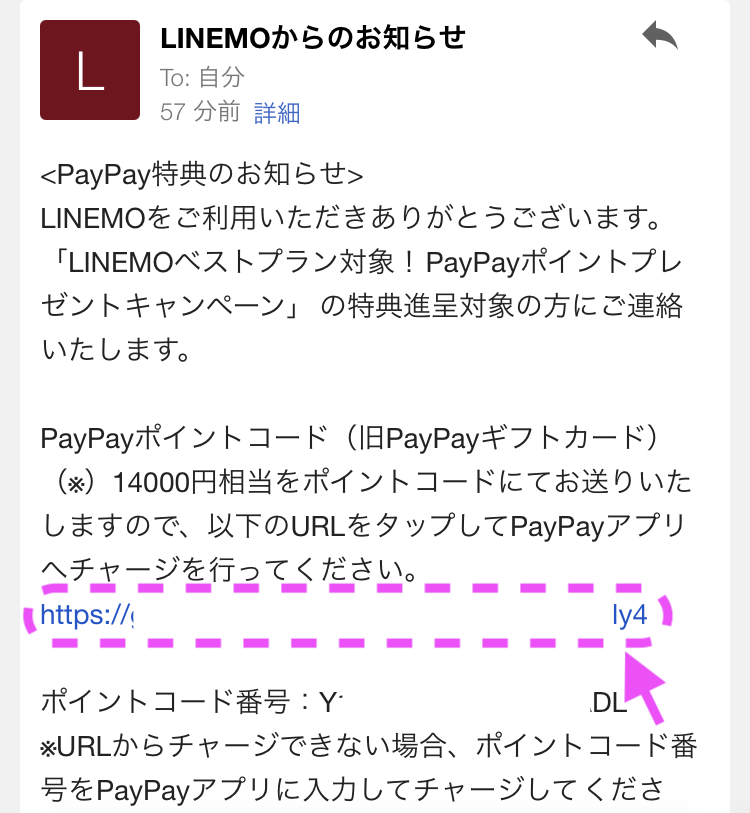Open 詳細 sender details link
Screen dimensions: 750x813
point(277,113)
